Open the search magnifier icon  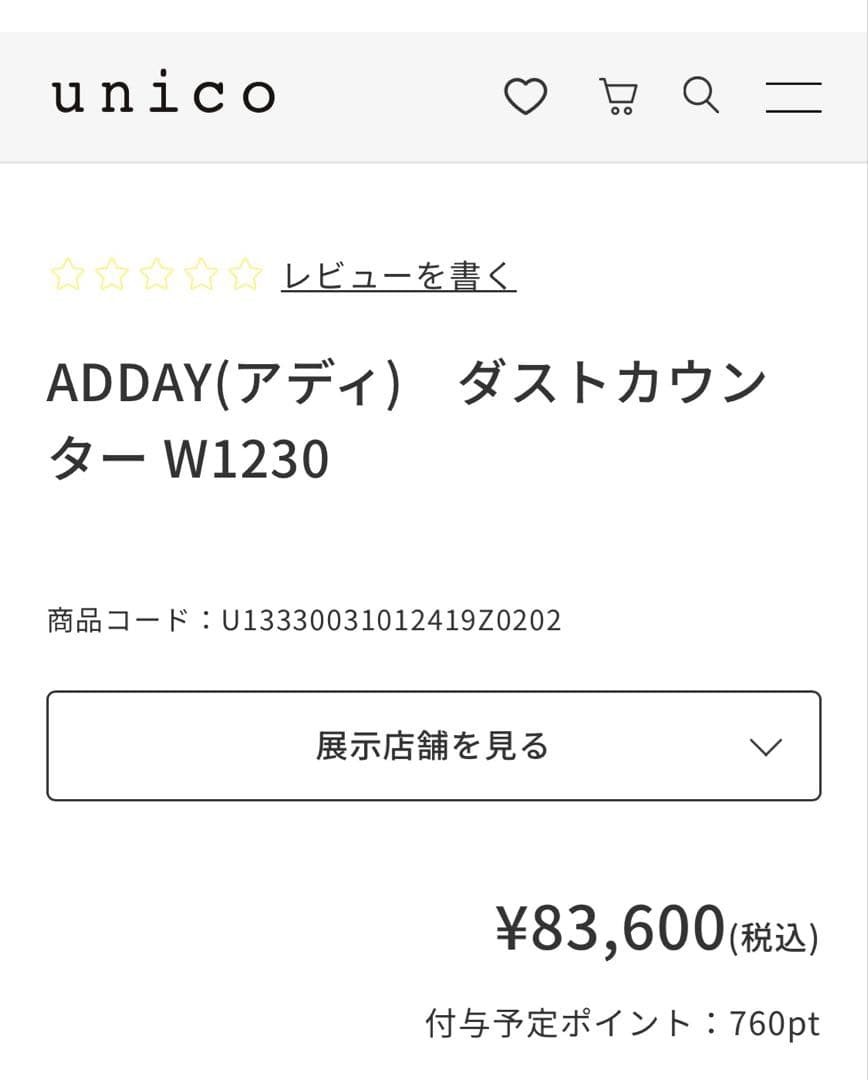(700, 95)
